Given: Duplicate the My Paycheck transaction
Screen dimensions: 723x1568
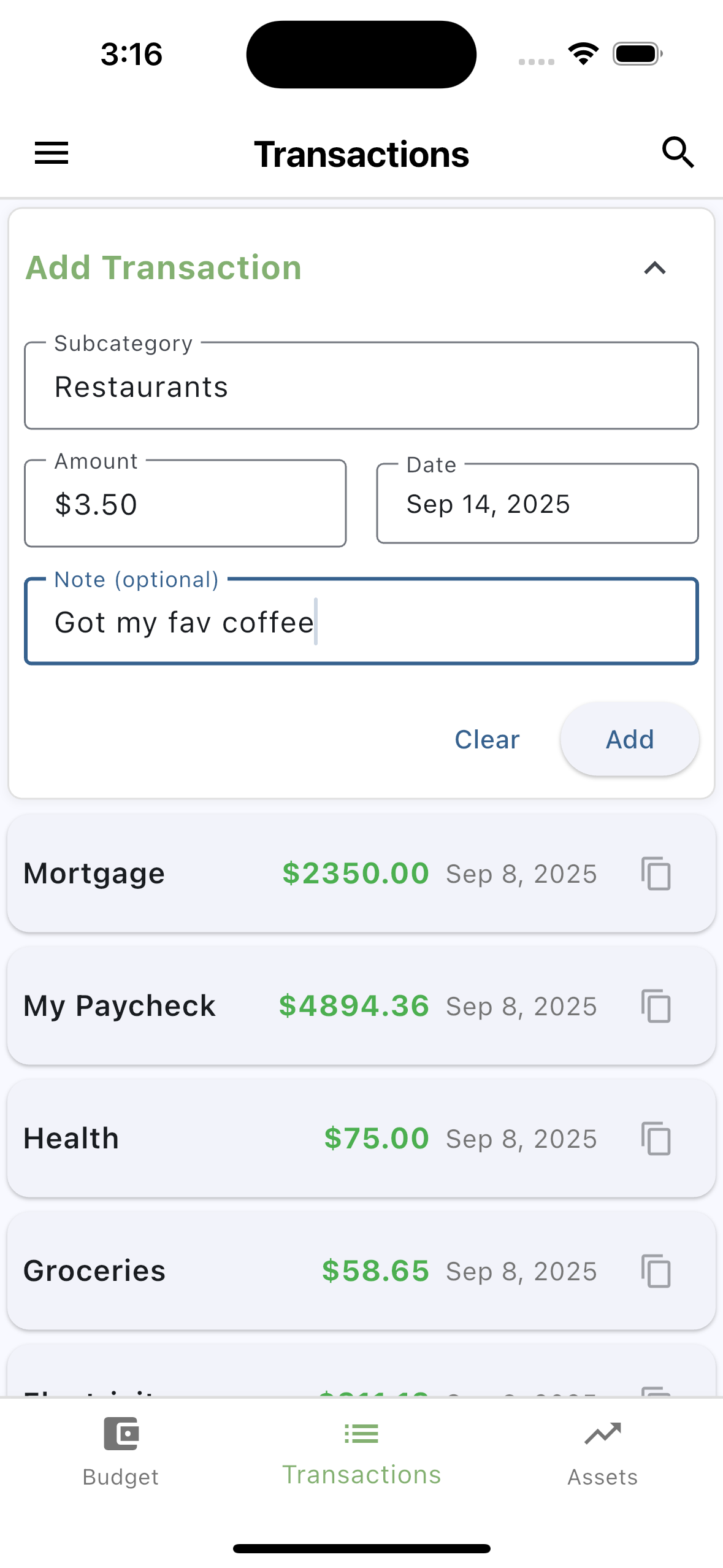Looking at the screenshot, I should [656, 1005].
